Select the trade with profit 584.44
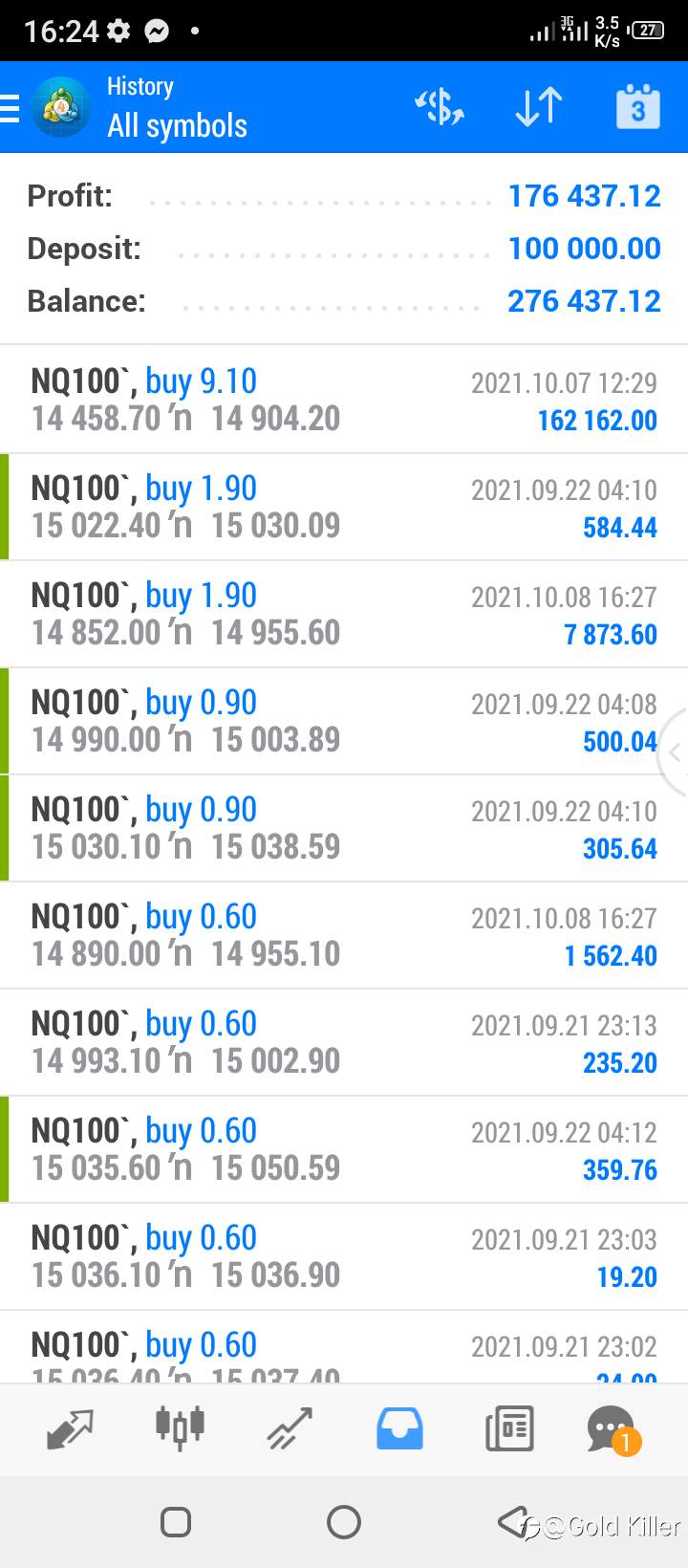Viewport: 688px width, 1568px height. point(344,507)
